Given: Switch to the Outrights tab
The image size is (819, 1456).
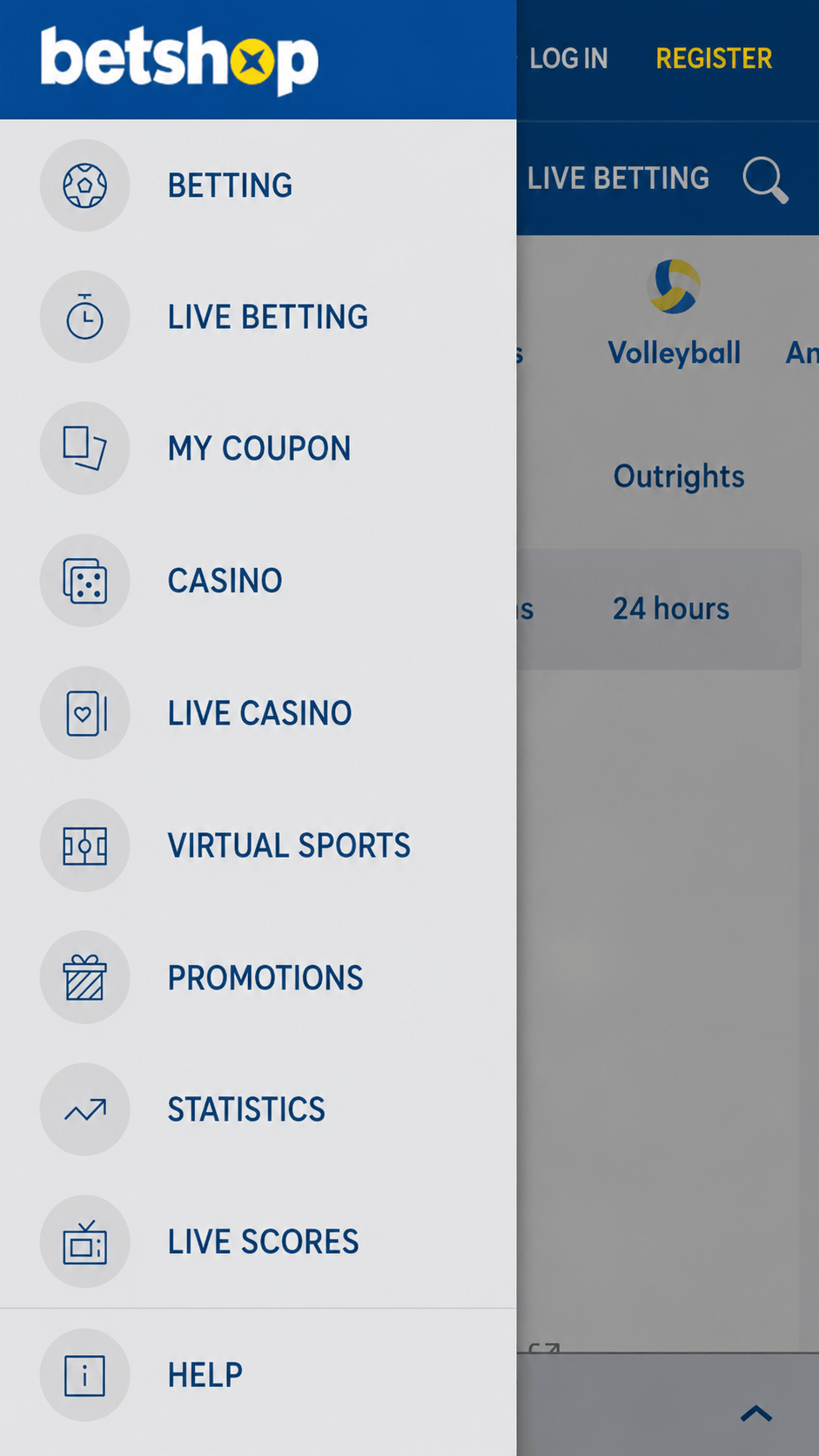Looking at the screenshot, I should [679, 476].
